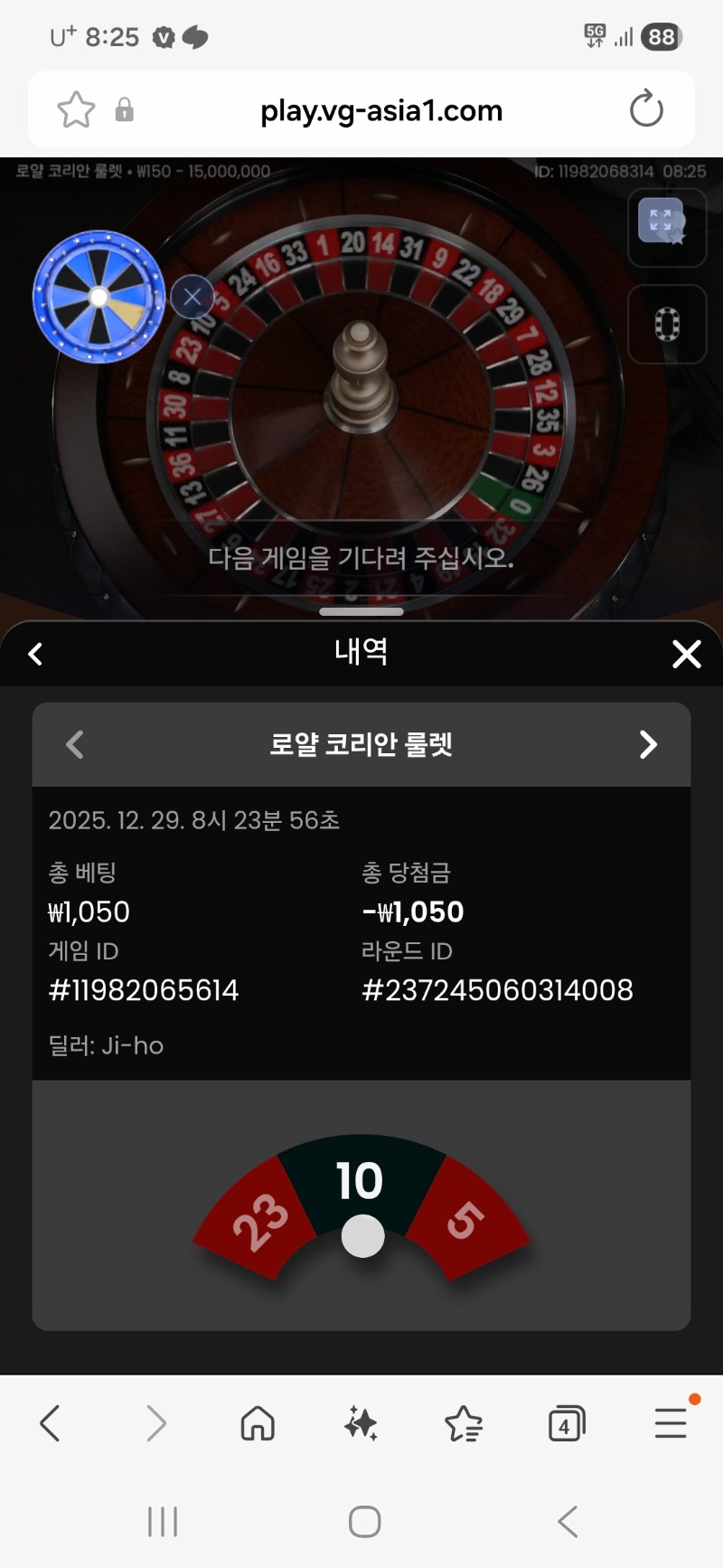Open the play.vg-asia1.com address field
The width and height of the screenshot is (723, 1568).
pyautogui.click(x=380, y=110)
